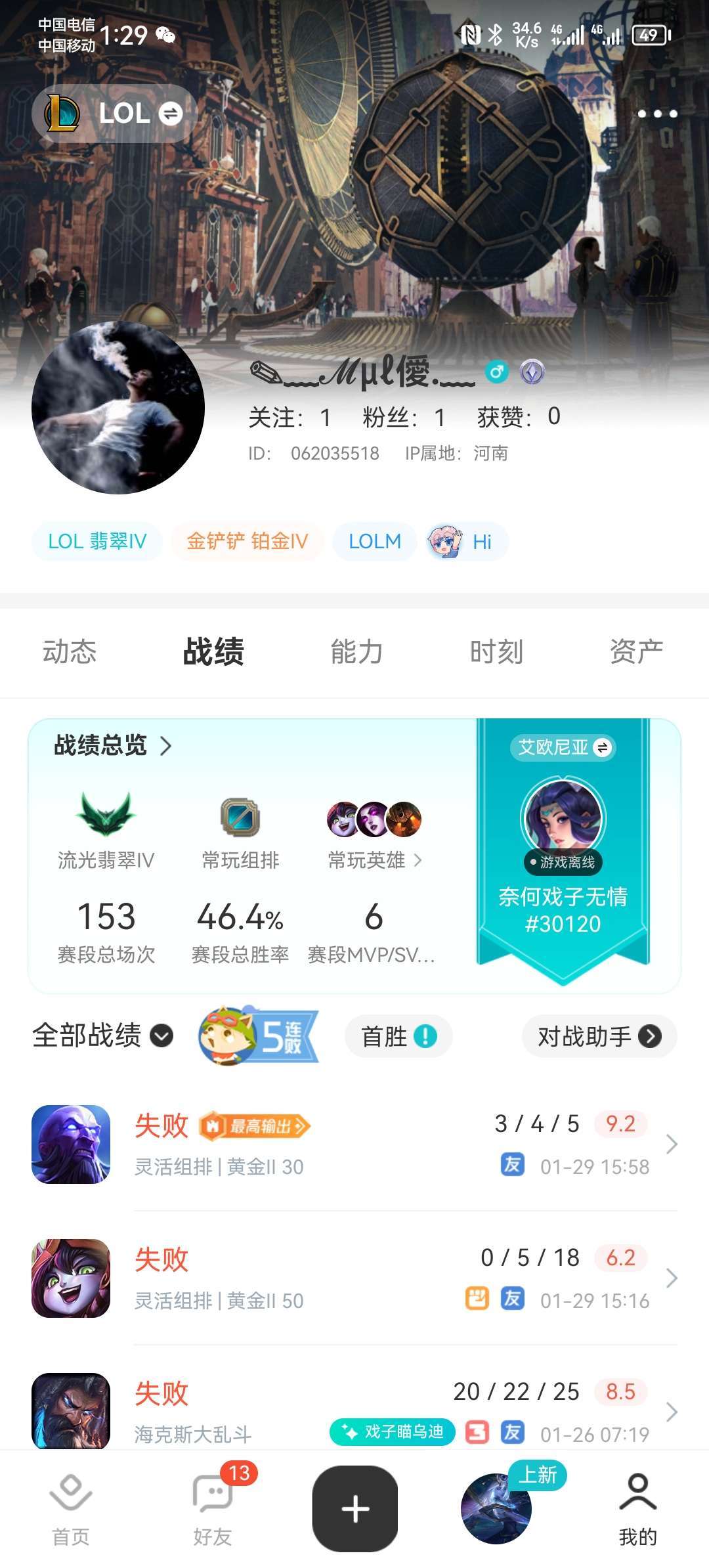Click the 我的 profile icon

coord(635,1508)
